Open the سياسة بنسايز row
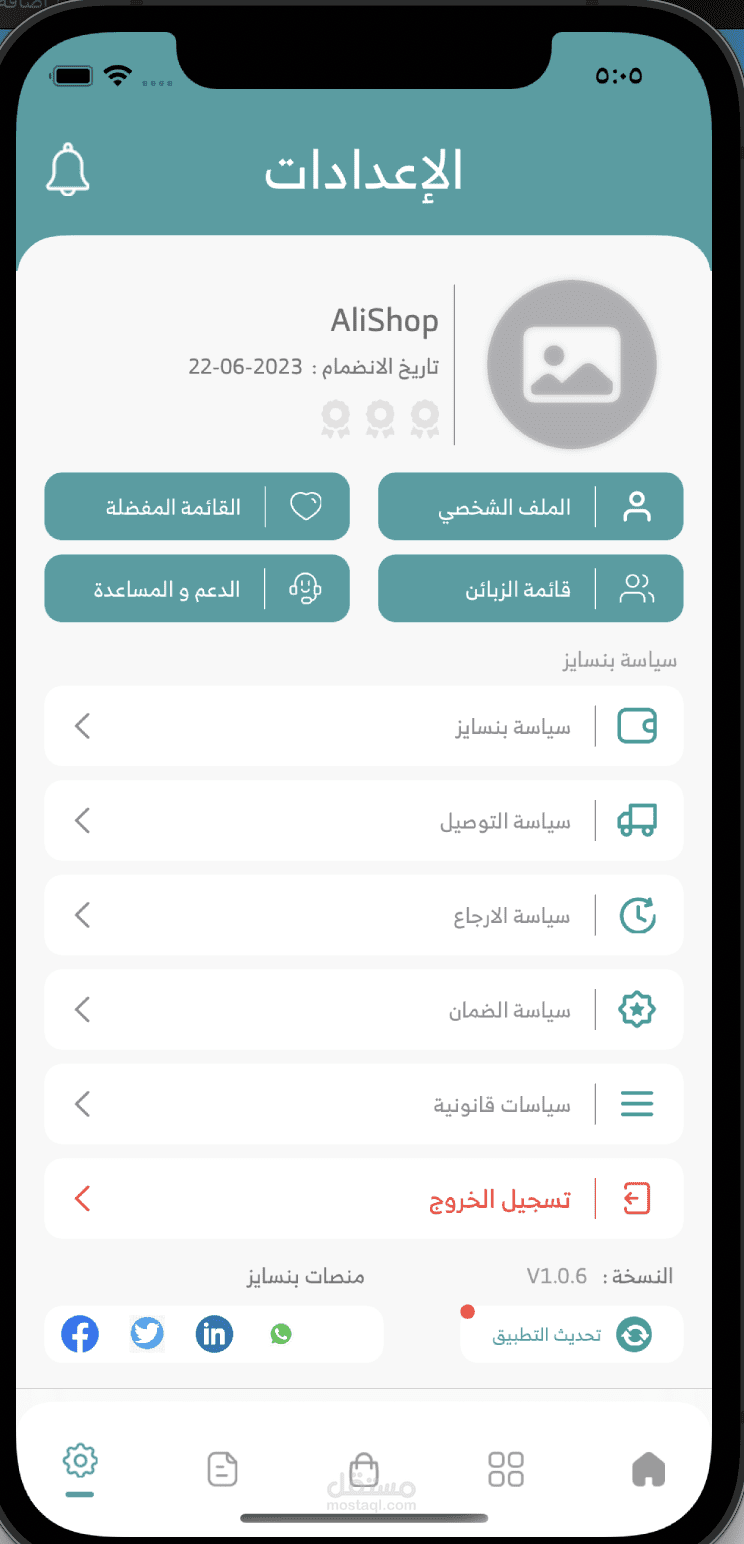 tap(364, 726)
